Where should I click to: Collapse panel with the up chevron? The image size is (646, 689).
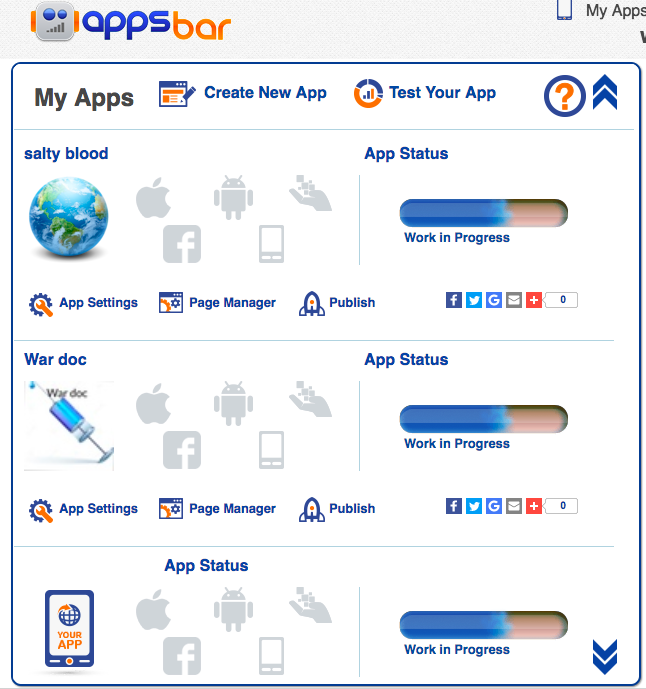[605, 93]
